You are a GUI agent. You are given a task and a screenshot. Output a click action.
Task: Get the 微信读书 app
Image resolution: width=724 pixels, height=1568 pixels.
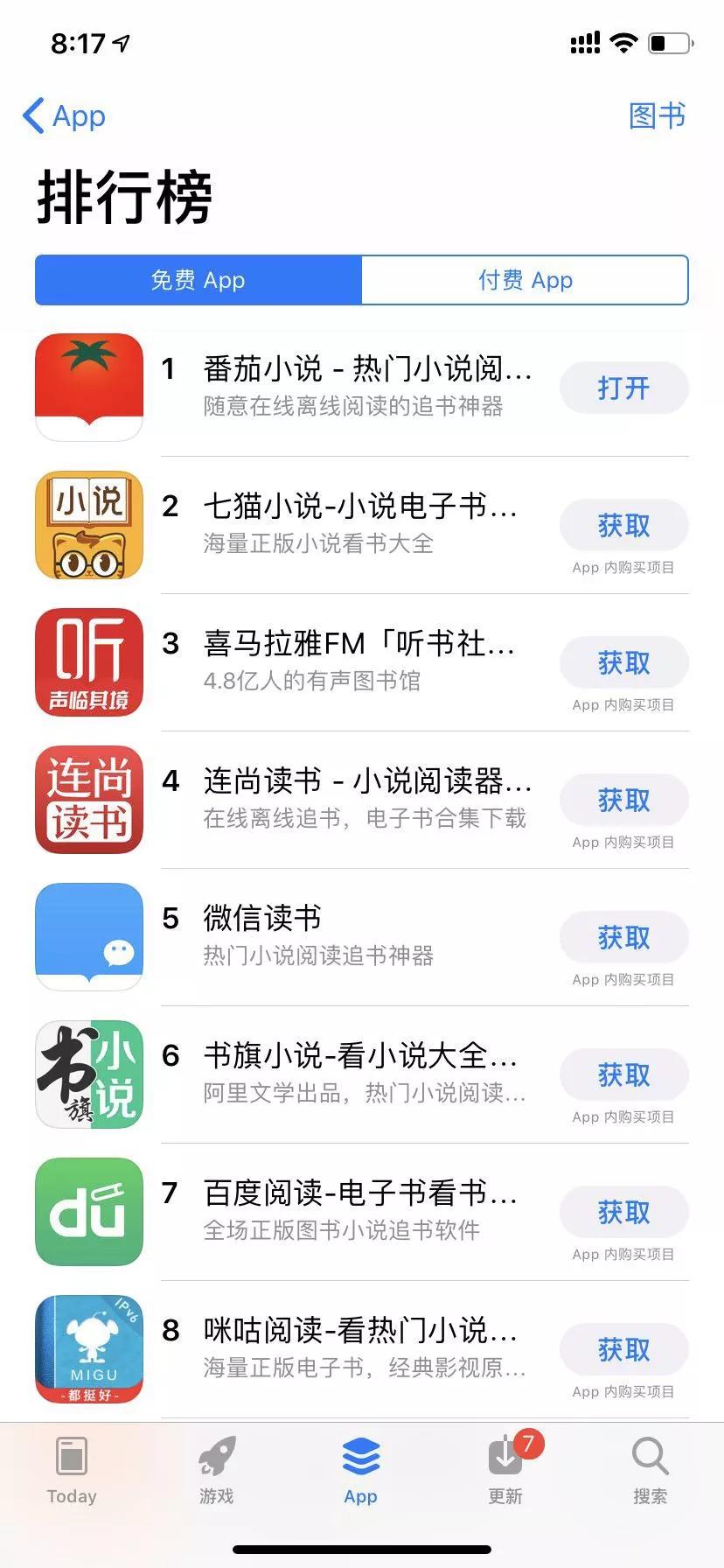coord(623,937)
